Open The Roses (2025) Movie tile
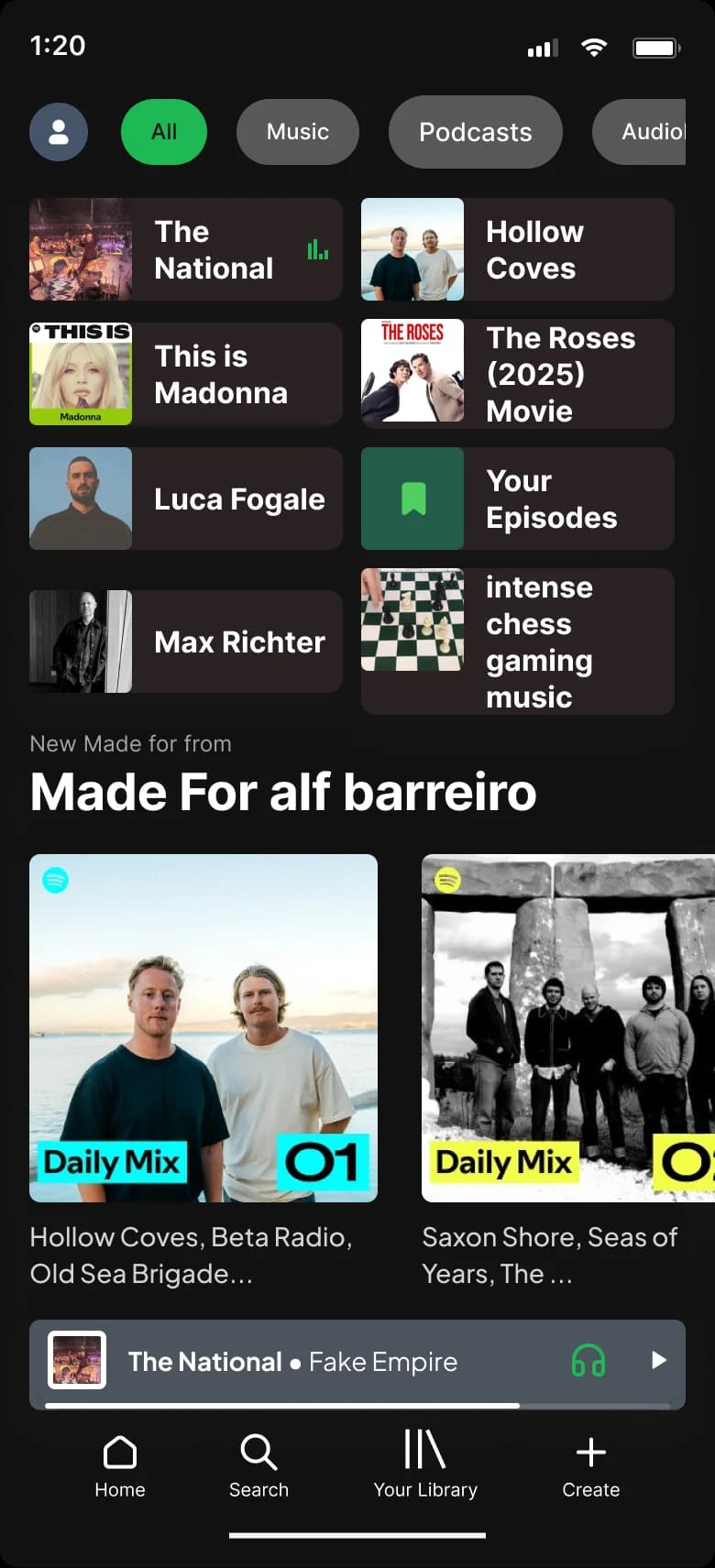Image resolution: width=715 pixels, height=1568 pixels. (518, 374)
